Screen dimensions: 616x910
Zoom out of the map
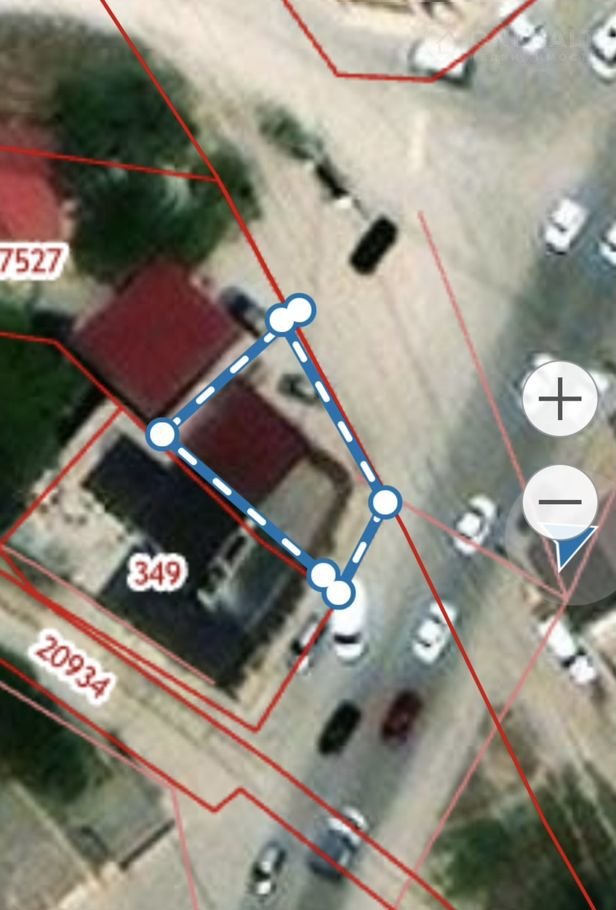[560, 502]
